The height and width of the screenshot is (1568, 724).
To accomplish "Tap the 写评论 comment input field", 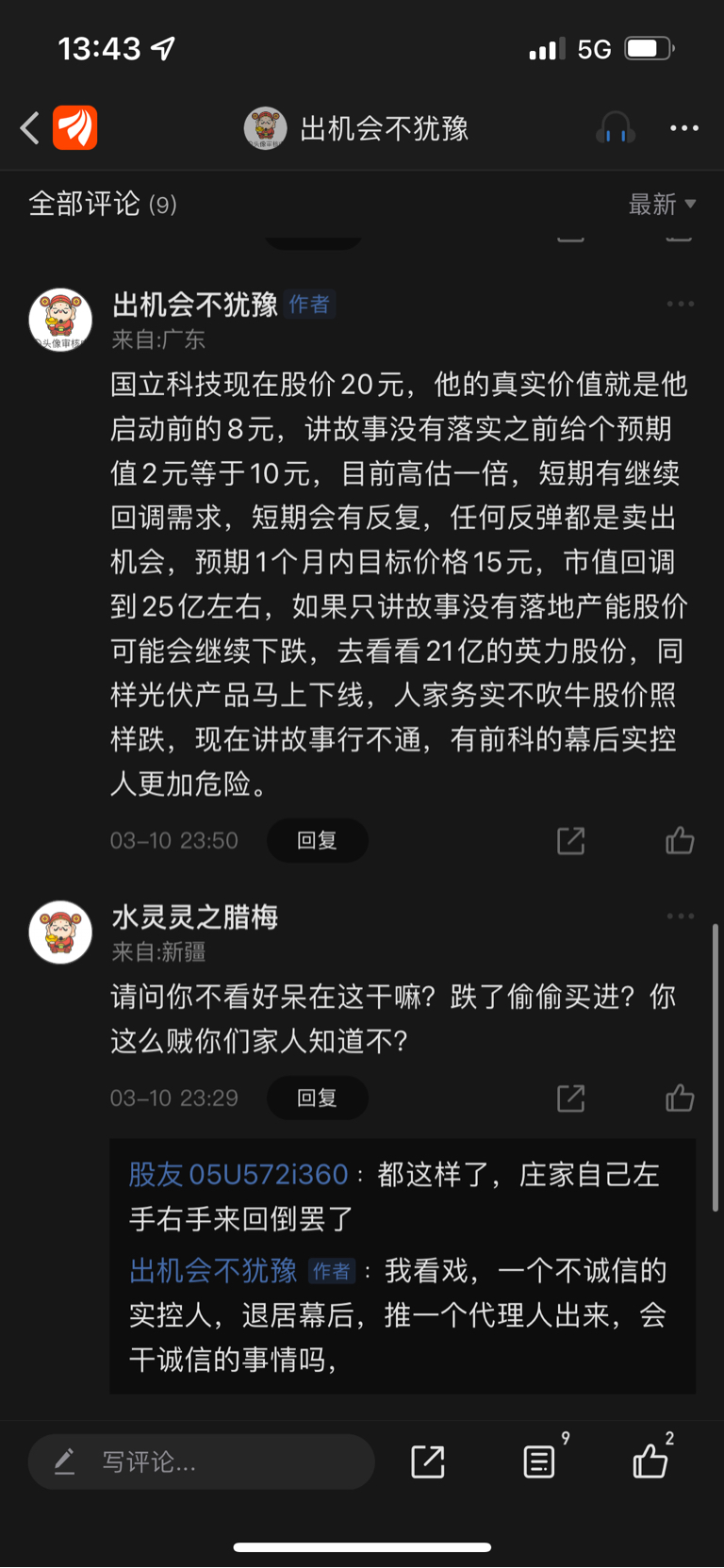I will [202, 1461].
